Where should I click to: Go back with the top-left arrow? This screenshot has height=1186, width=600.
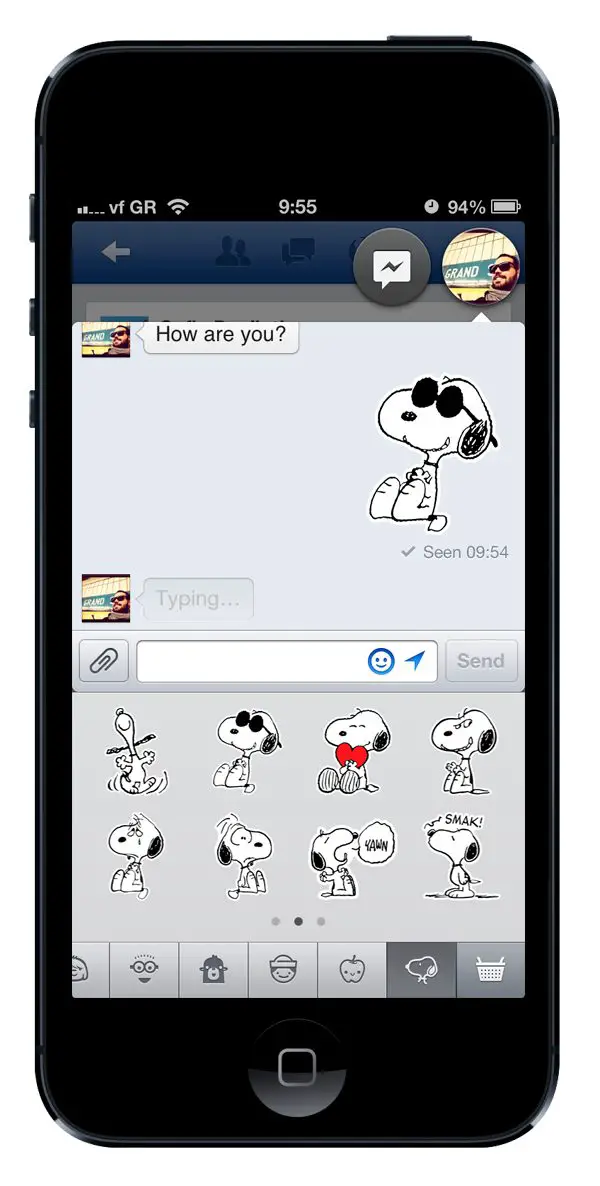click(116, 253)
